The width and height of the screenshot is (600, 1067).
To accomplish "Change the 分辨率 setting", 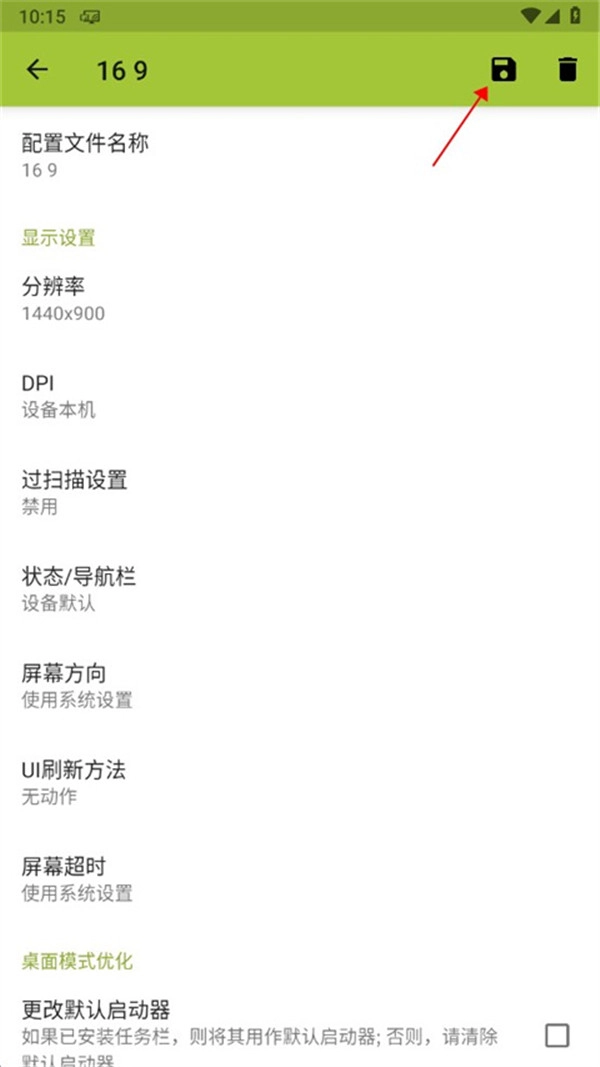I will tap(63, 299).
